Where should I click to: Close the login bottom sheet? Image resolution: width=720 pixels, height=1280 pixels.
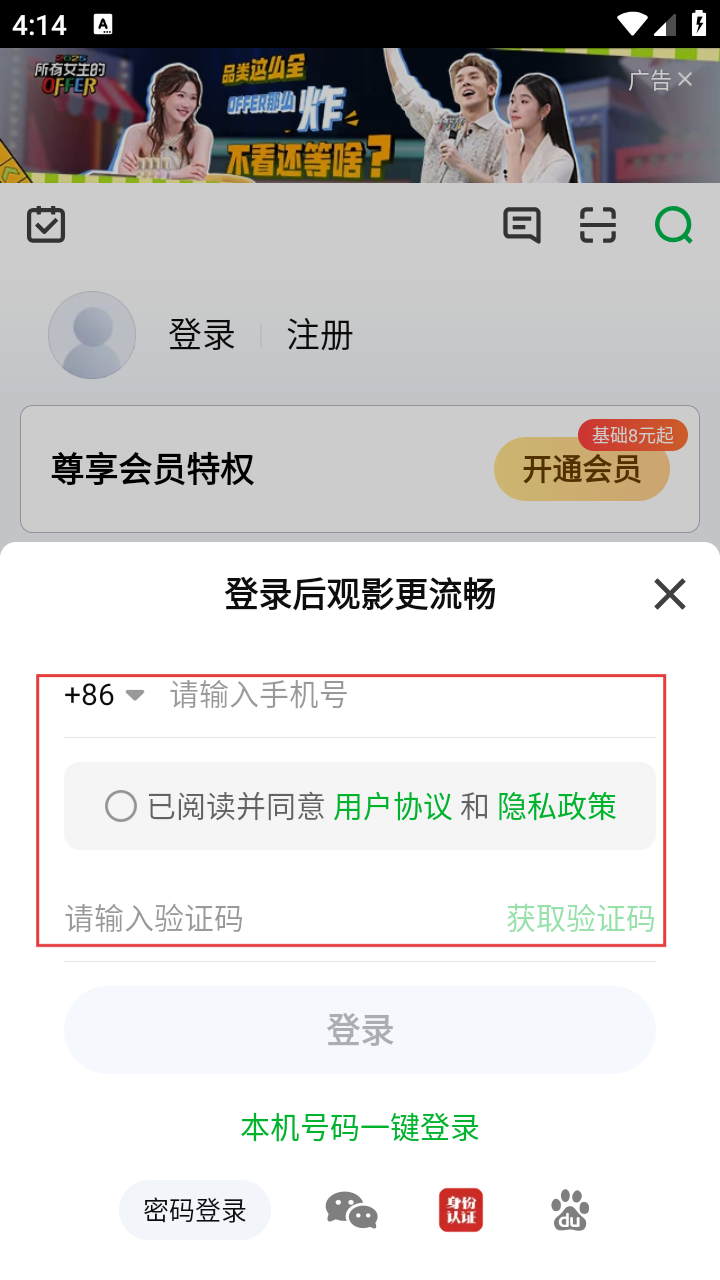coord(669,594)
